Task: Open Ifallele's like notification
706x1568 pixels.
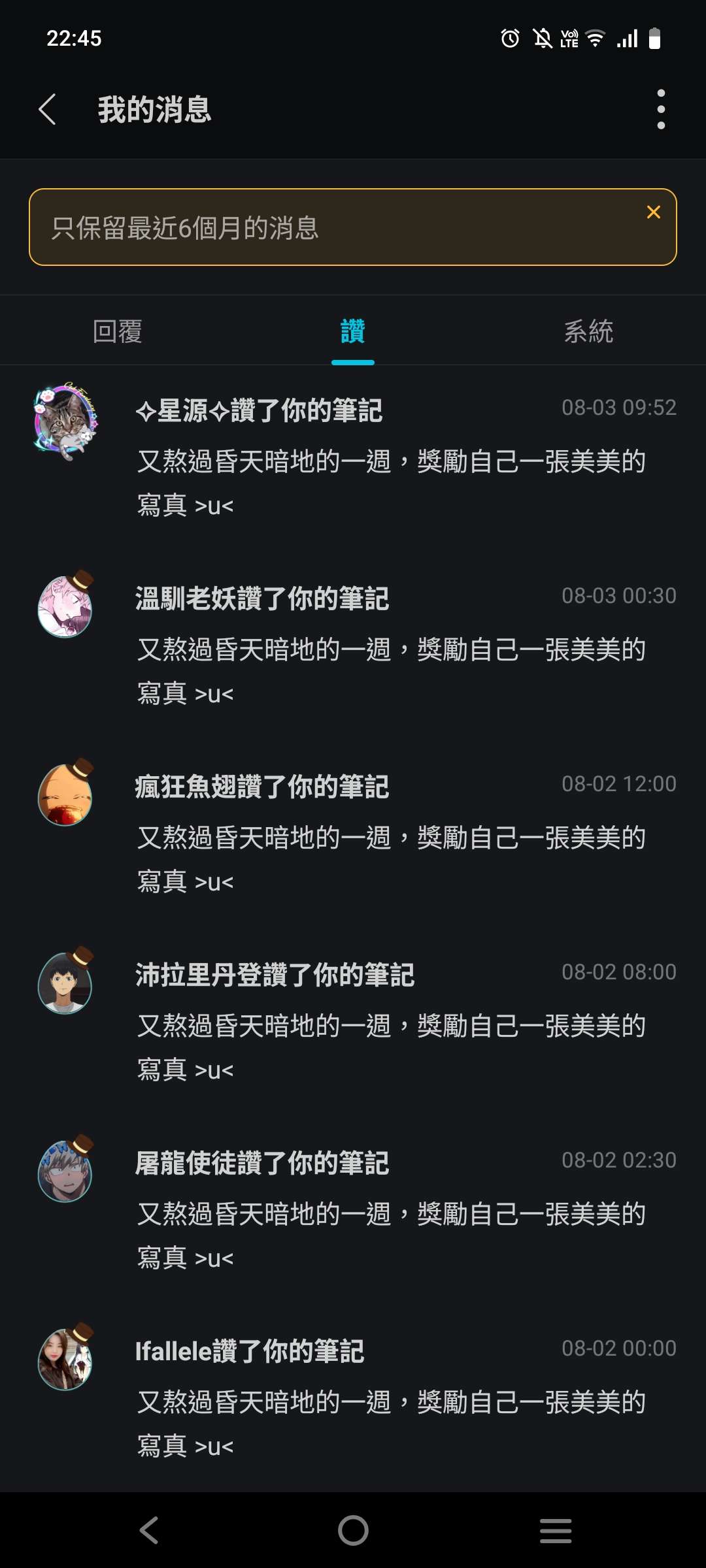Action: pyautogui.click(x=392, y=1401)
